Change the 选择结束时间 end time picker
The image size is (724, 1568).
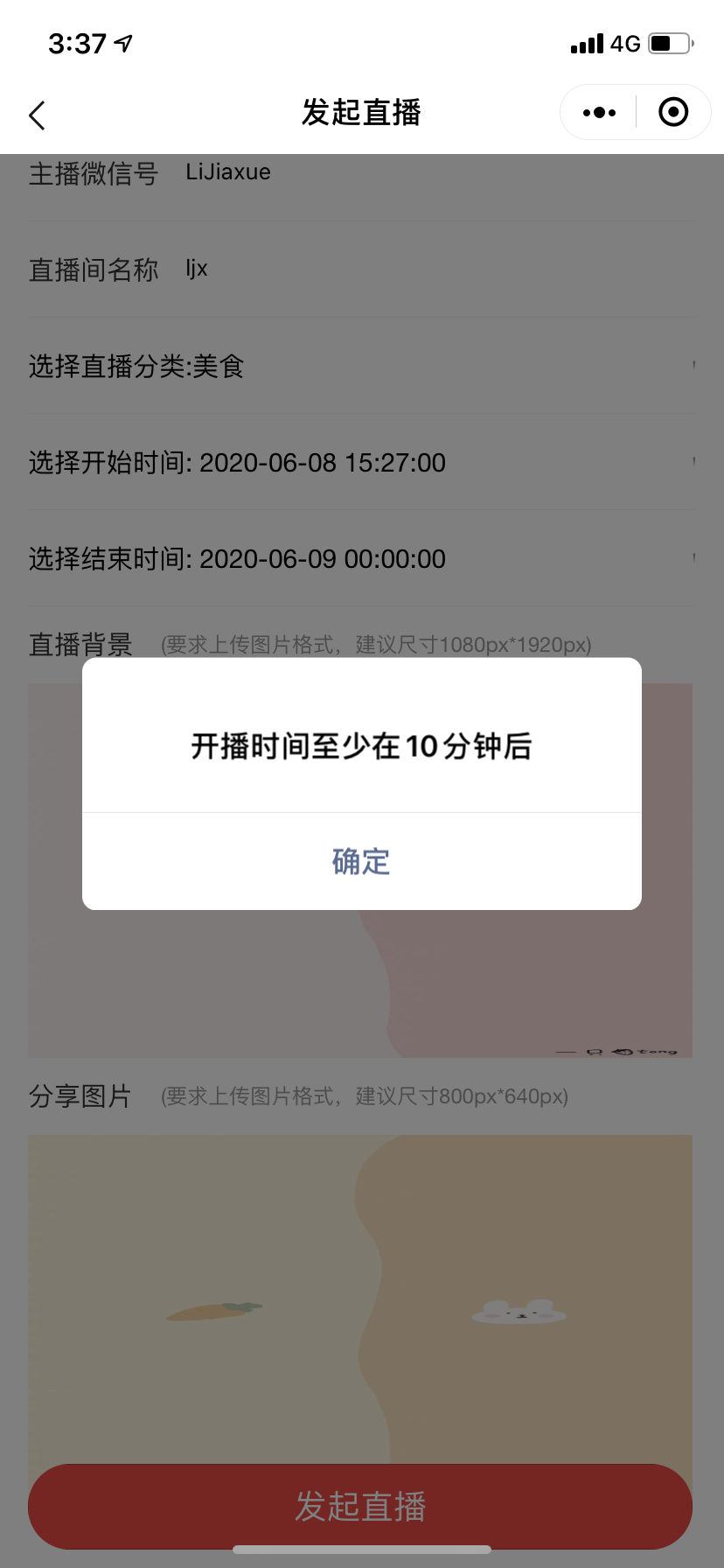pyautogui.click(x=360, y=558)
